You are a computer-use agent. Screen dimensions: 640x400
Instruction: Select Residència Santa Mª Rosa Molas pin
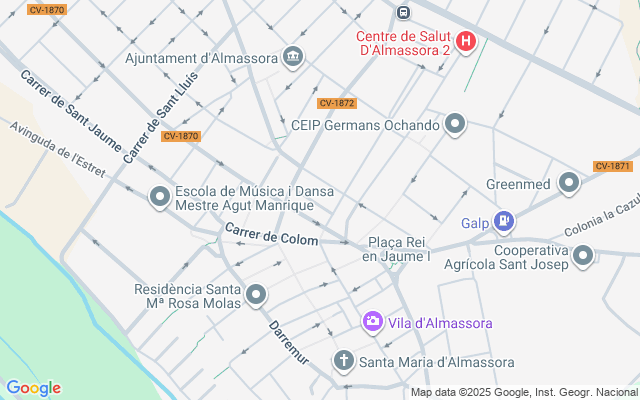[256, 295]
